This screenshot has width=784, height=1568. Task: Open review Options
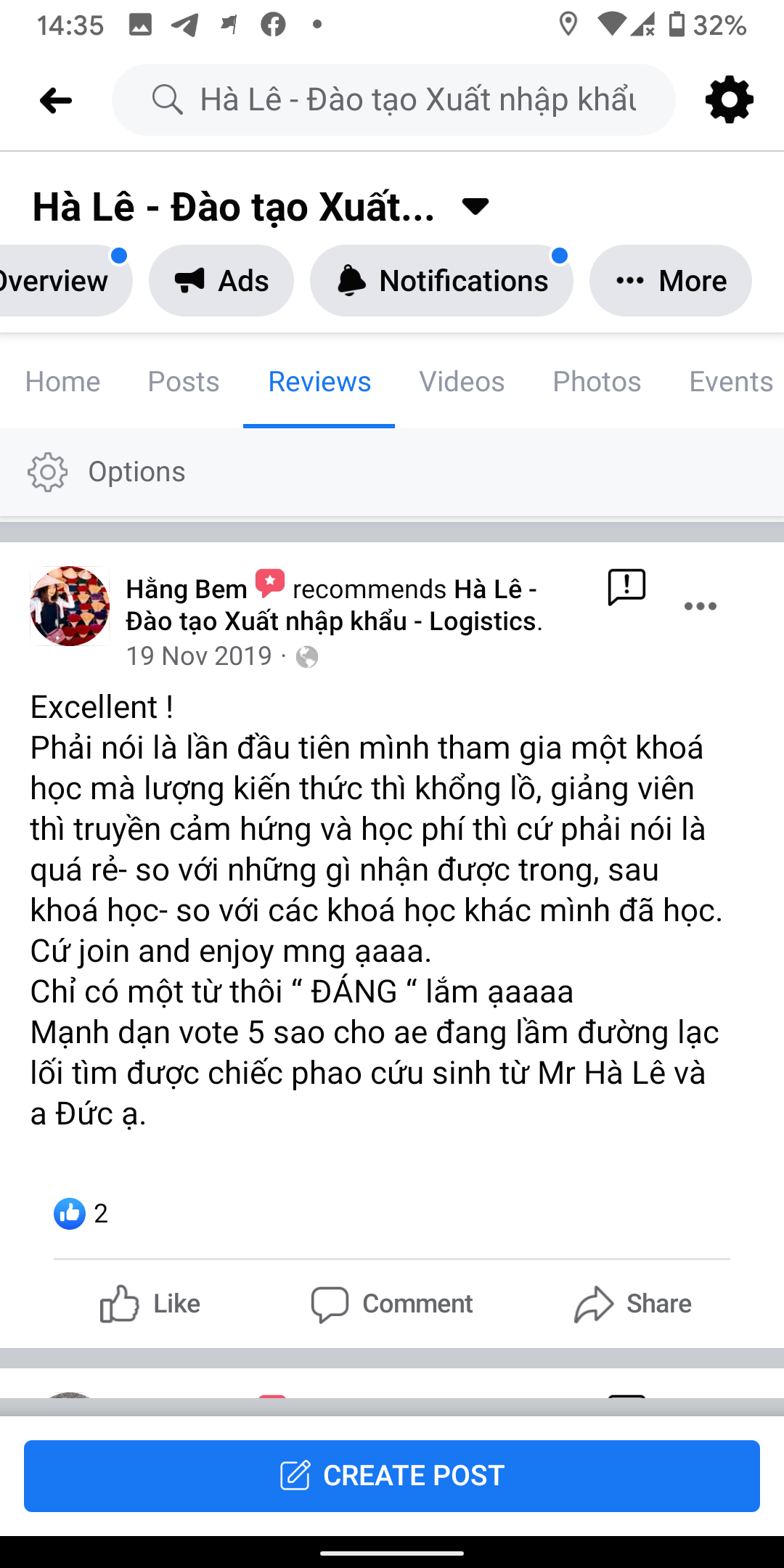(107, 472)
